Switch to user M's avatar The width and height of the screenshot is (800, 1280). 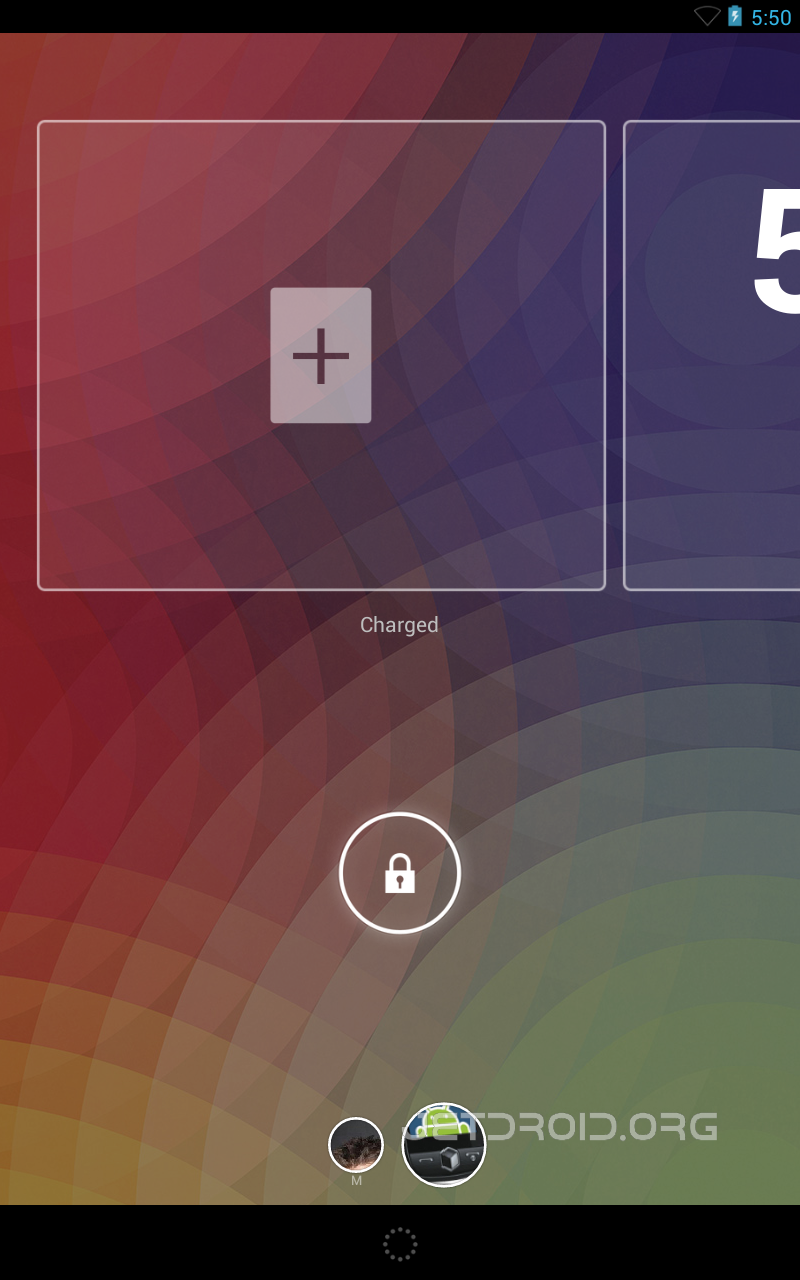click(x=356, y=1145)
